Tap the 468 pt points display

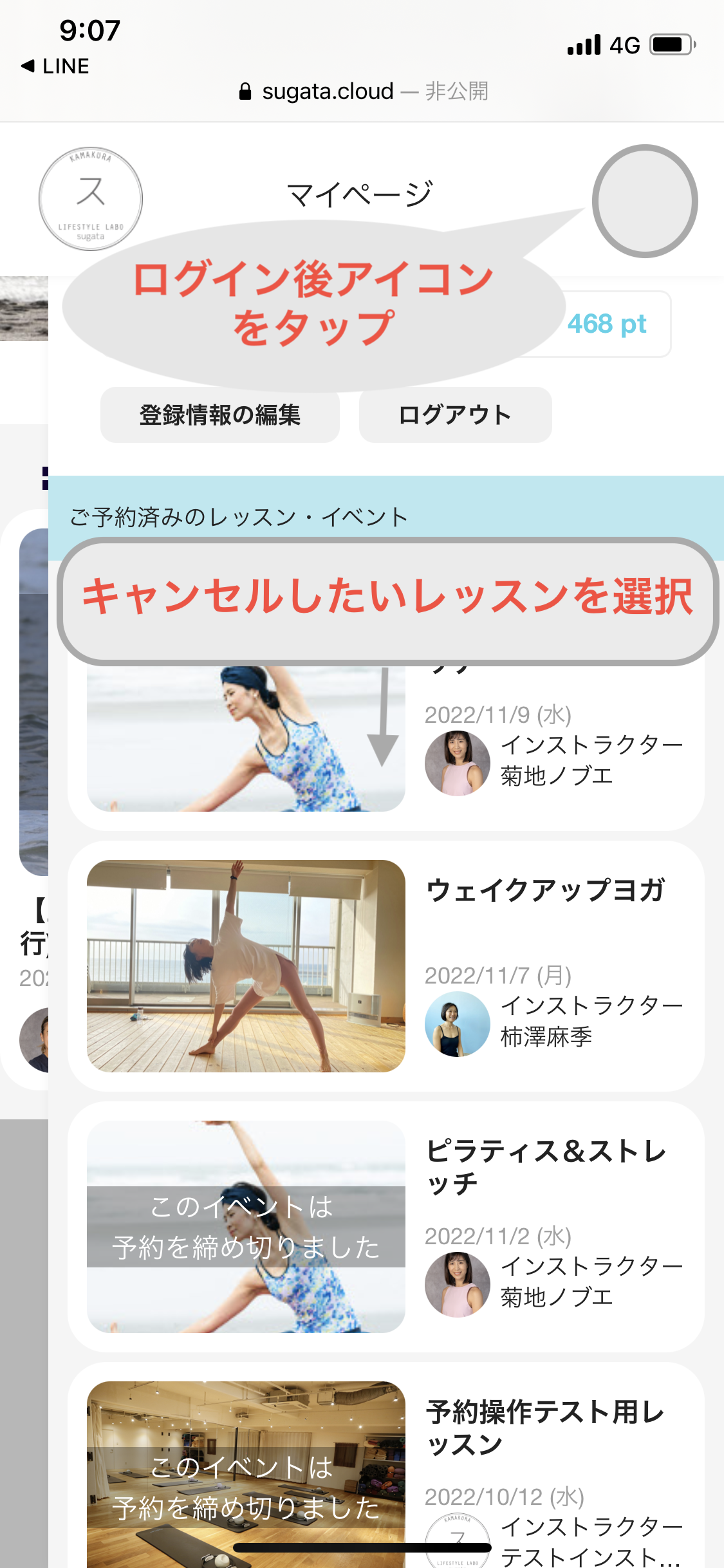coord(608,324)
